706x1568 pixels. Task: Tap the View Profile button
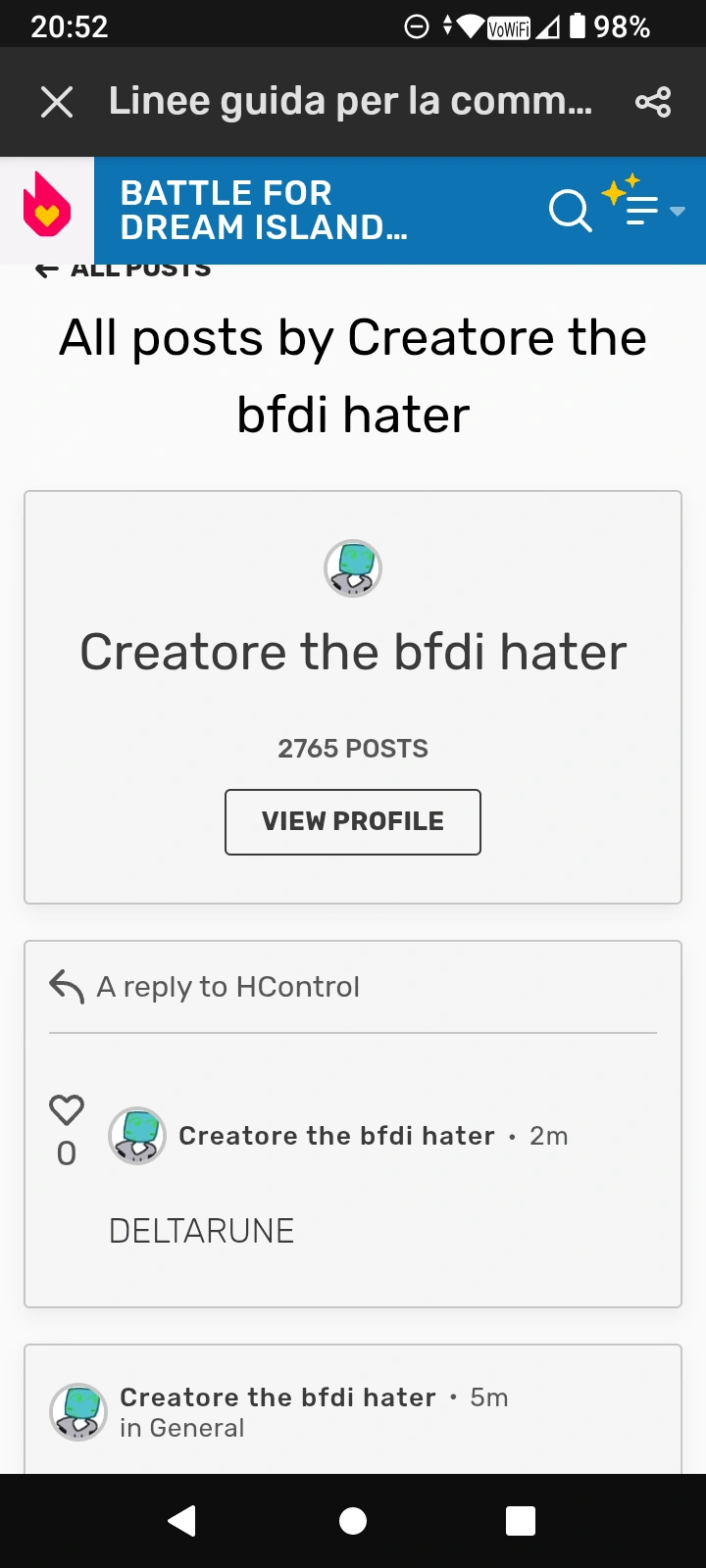click(x=353, y=821)
